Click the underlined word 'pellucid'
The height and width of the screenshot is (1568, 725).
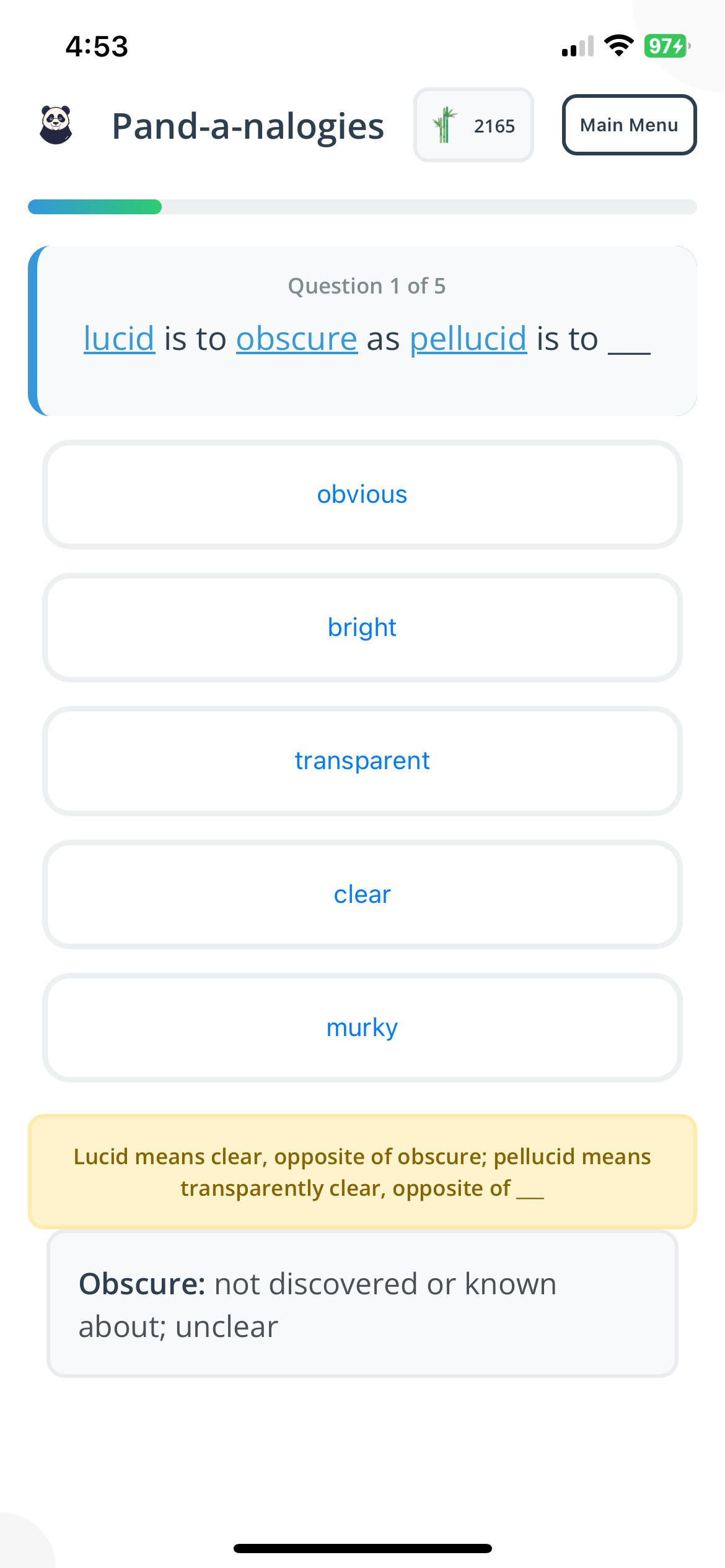click(x=469, y=338)
